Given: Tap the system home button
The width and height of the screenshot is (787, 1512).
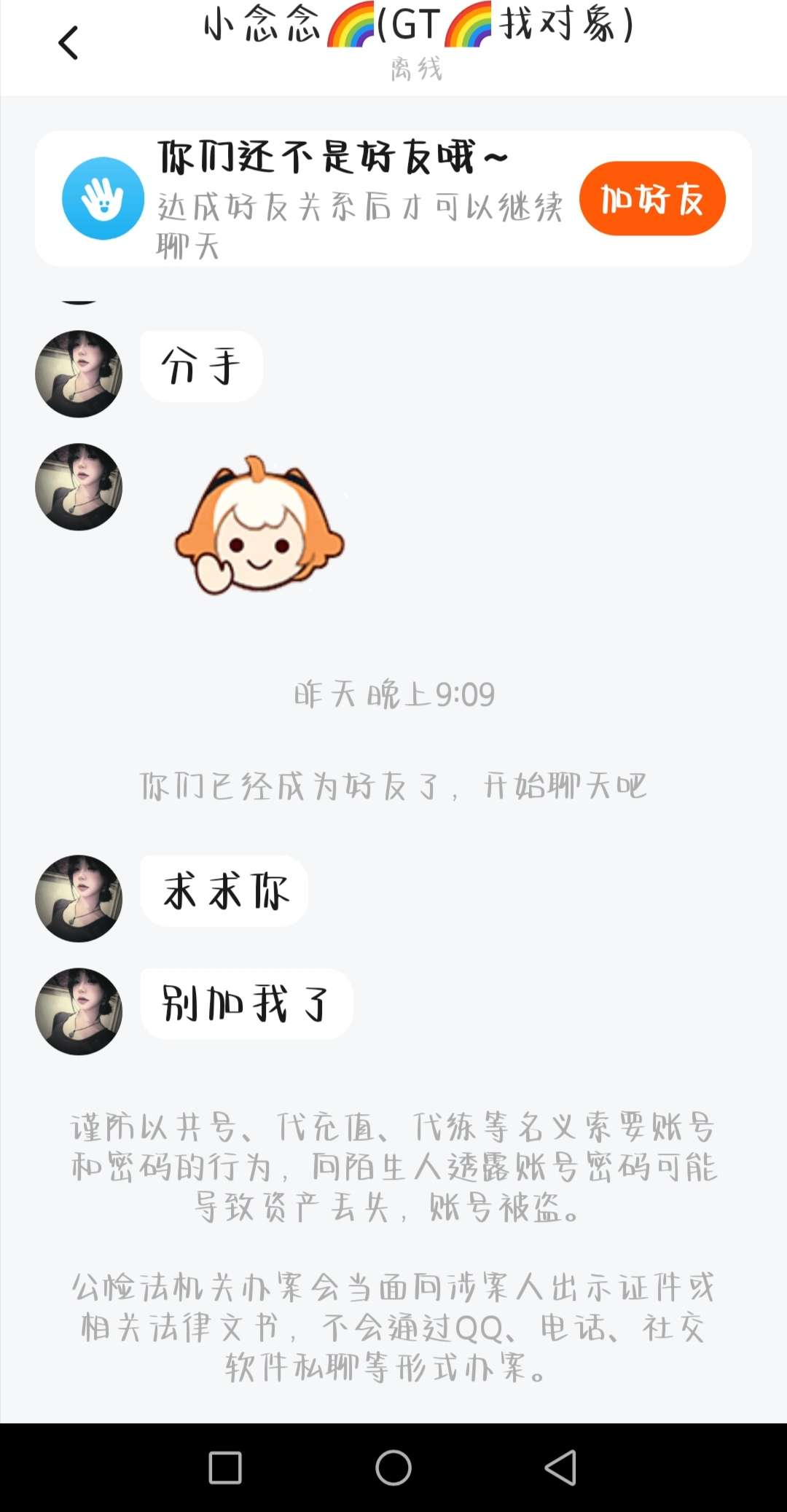Looking at the screenshot, I should [x=393, y=1467].
